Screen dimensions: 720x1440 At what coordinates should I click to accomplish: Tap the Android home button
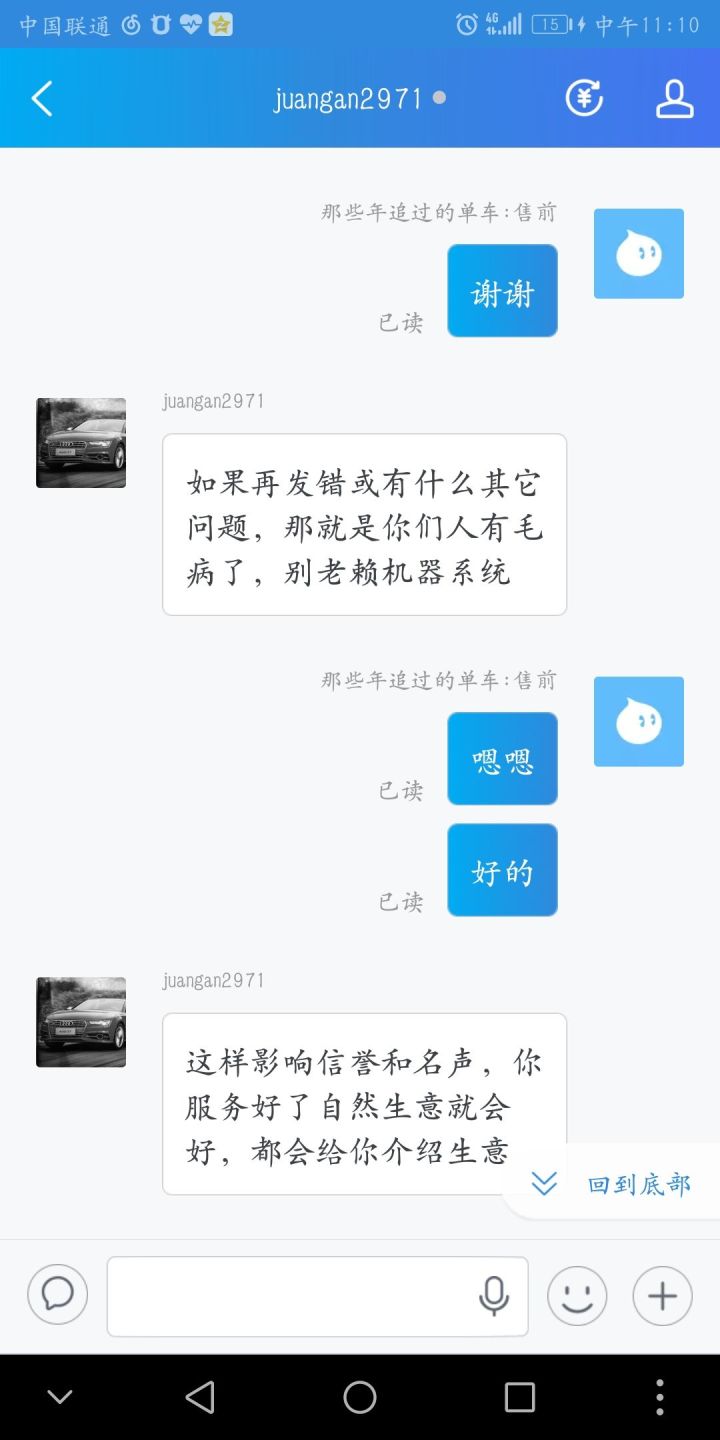pos(360,1397)
